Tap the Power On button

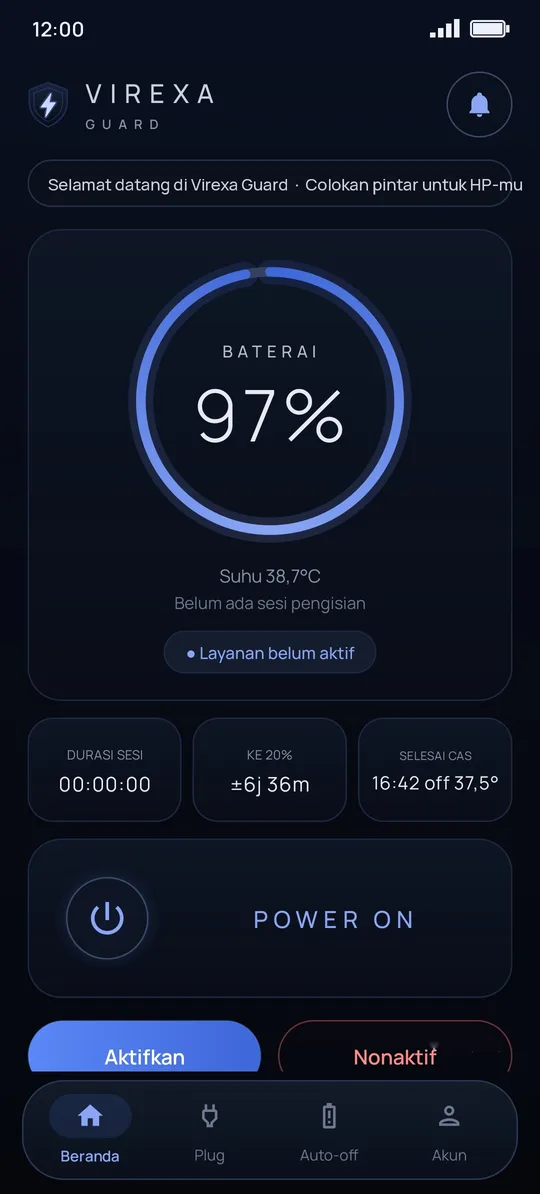pos(107,918)
